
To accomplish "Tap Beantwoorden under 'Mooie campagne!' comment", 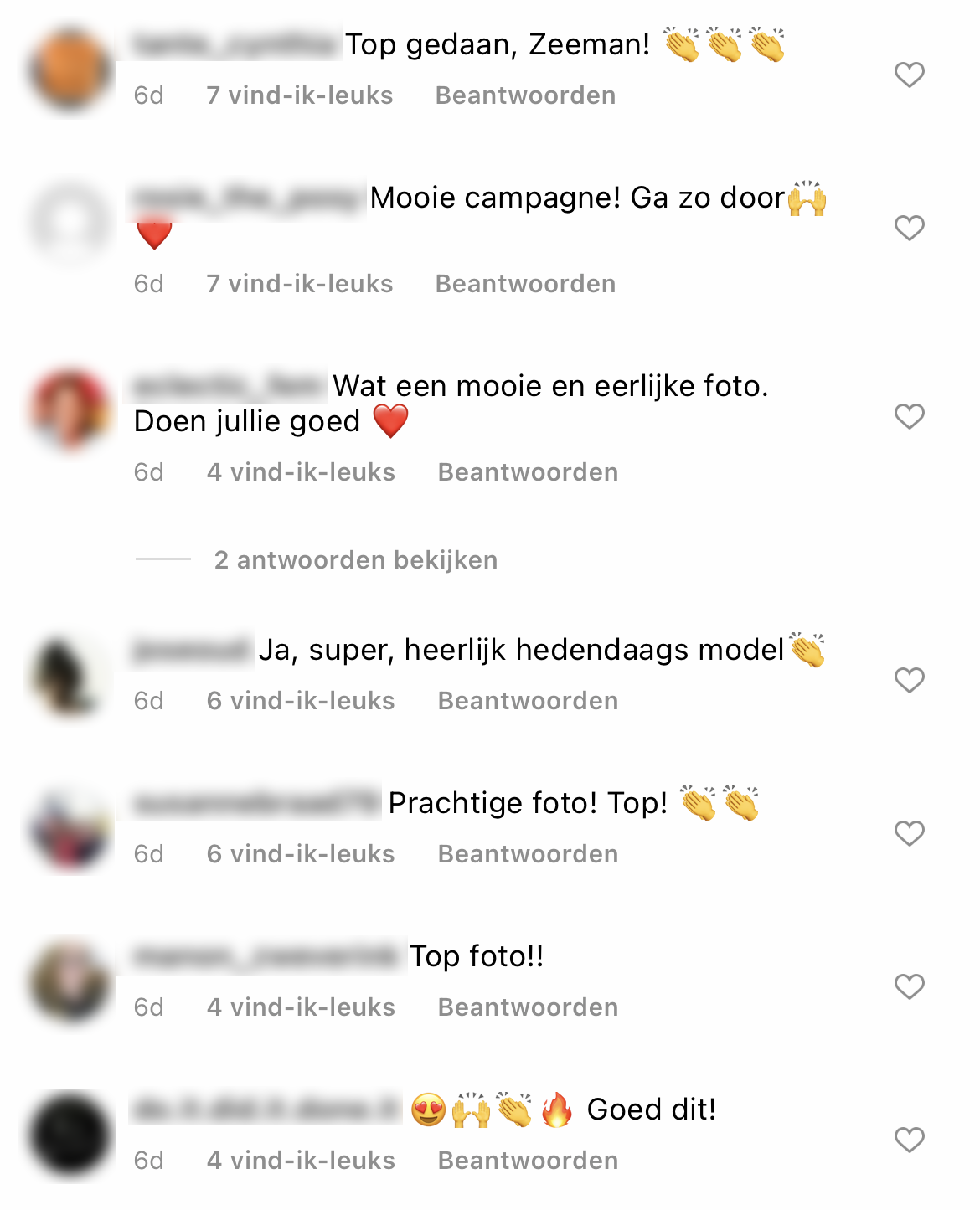I will (525, 284).
